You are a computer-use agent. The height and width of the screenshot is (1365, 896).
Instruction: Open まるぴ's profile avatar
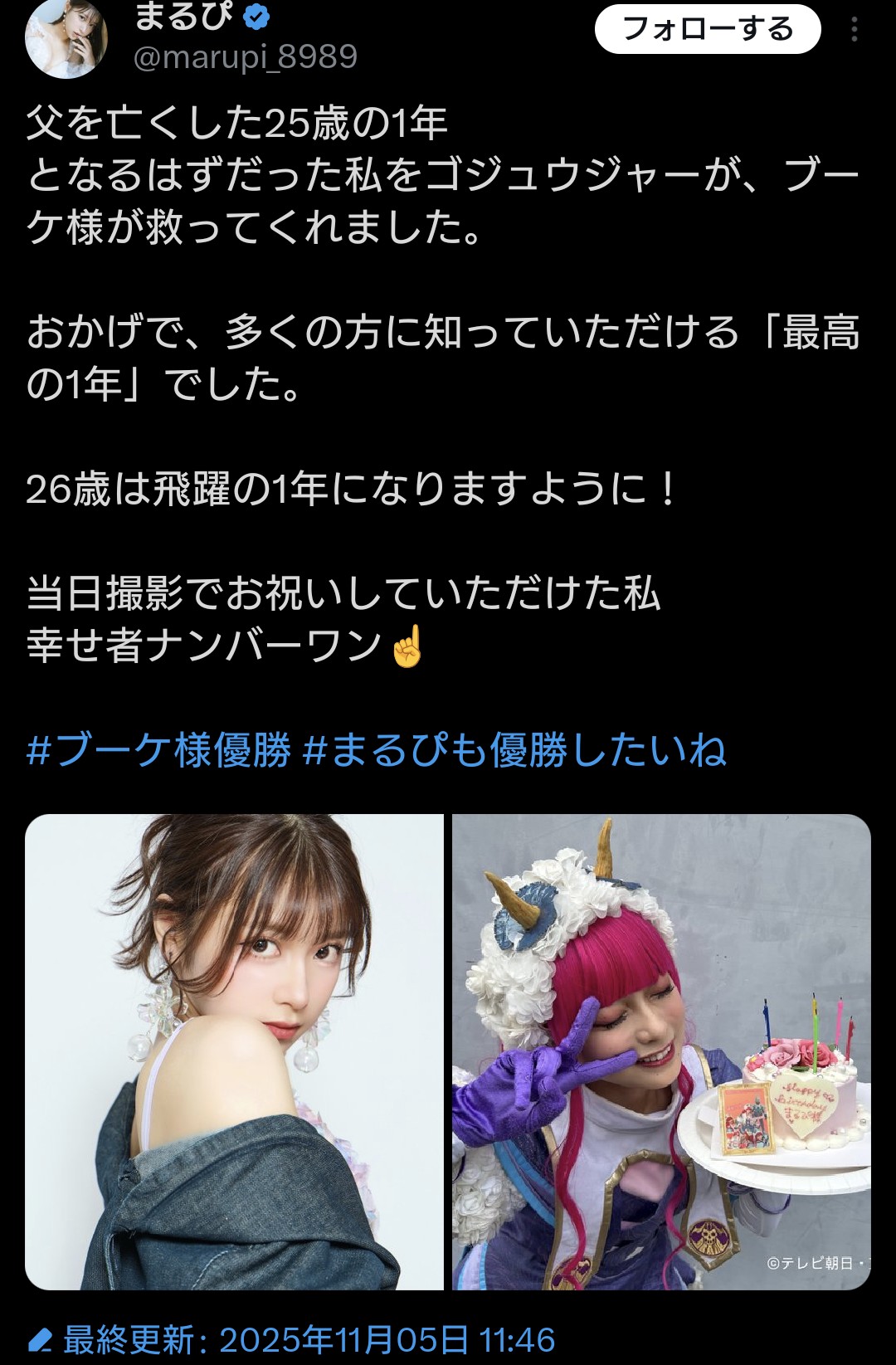tap(66, 37)
